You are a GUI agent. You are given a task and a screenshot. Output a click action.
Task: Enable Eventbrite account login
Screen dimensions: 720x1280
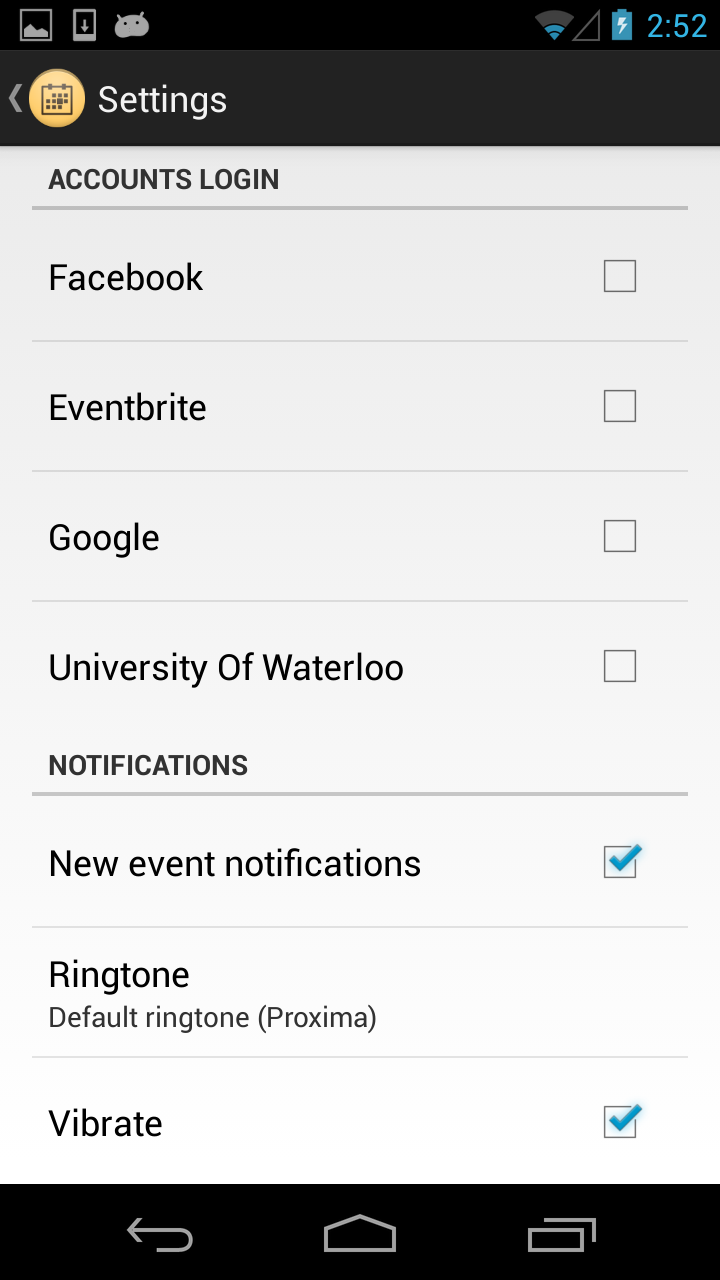pos(619,406)
